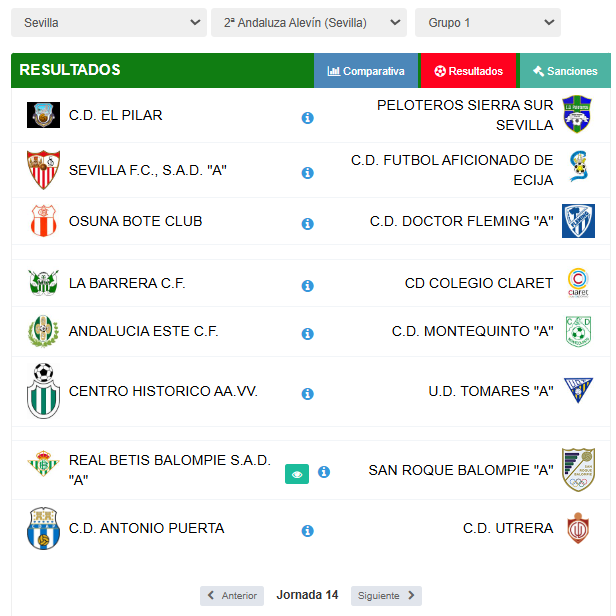Show info for Sevilla F.C. vs Ecija match
The height and width of the screenshot is (616, 616).
pos(308,173)
